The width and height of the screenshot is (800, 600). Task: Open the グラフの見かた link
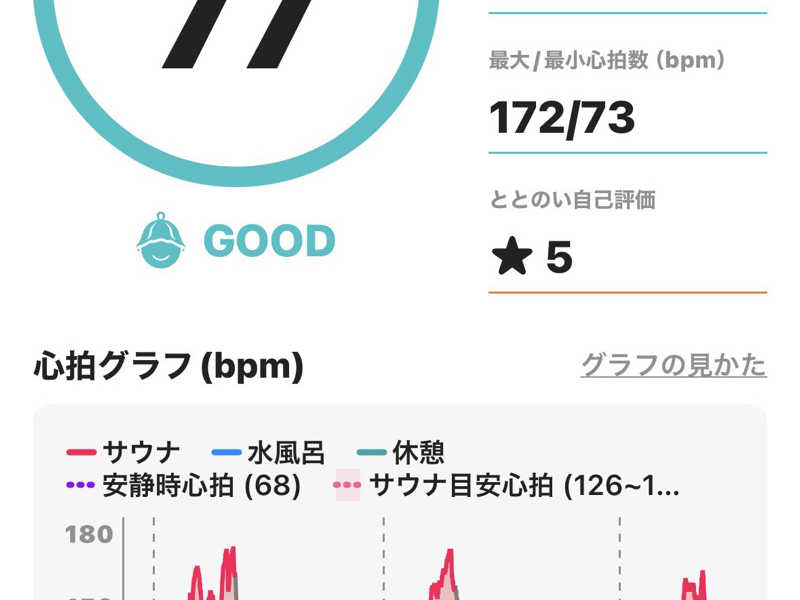coord(673,365)
